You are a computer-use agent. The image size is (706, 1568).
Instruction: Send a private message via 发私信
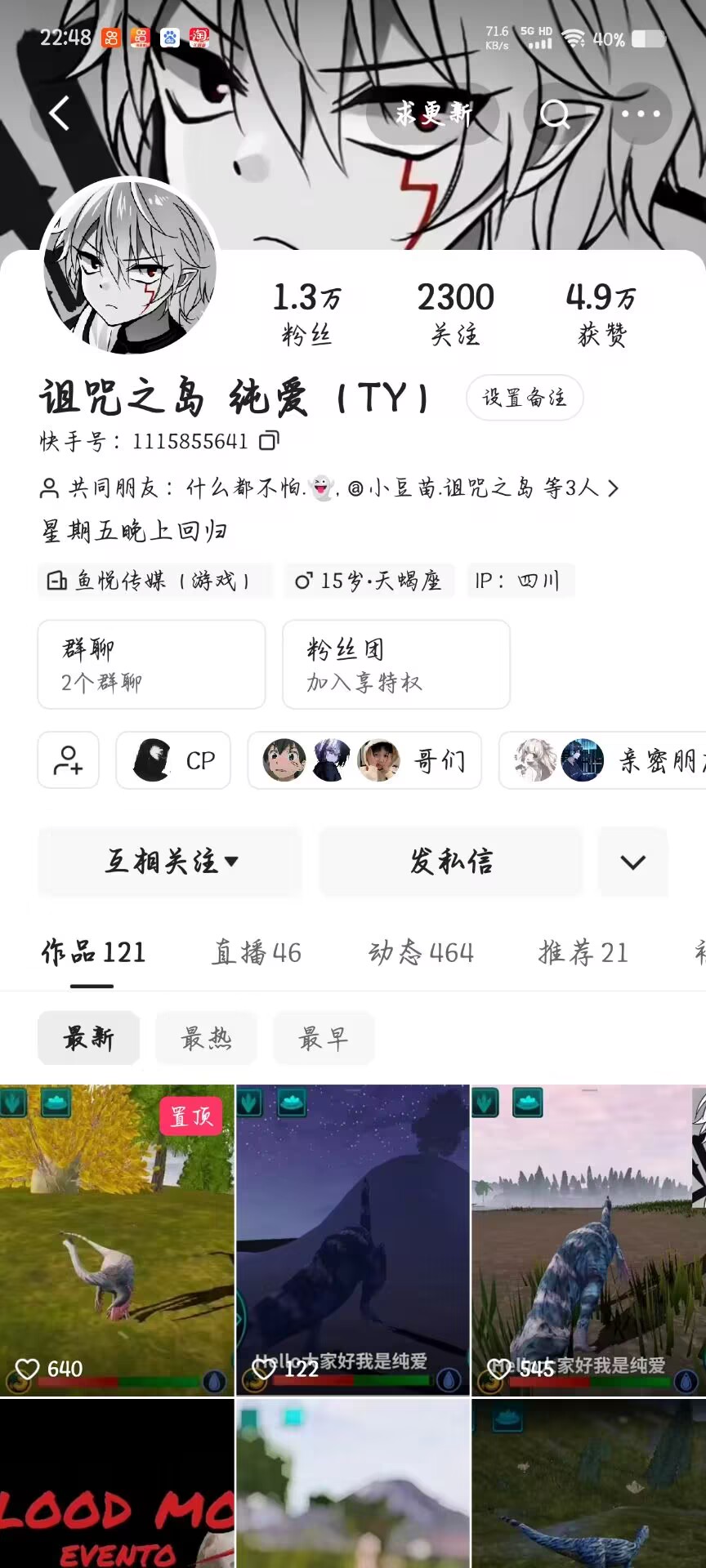click(451, 862)
